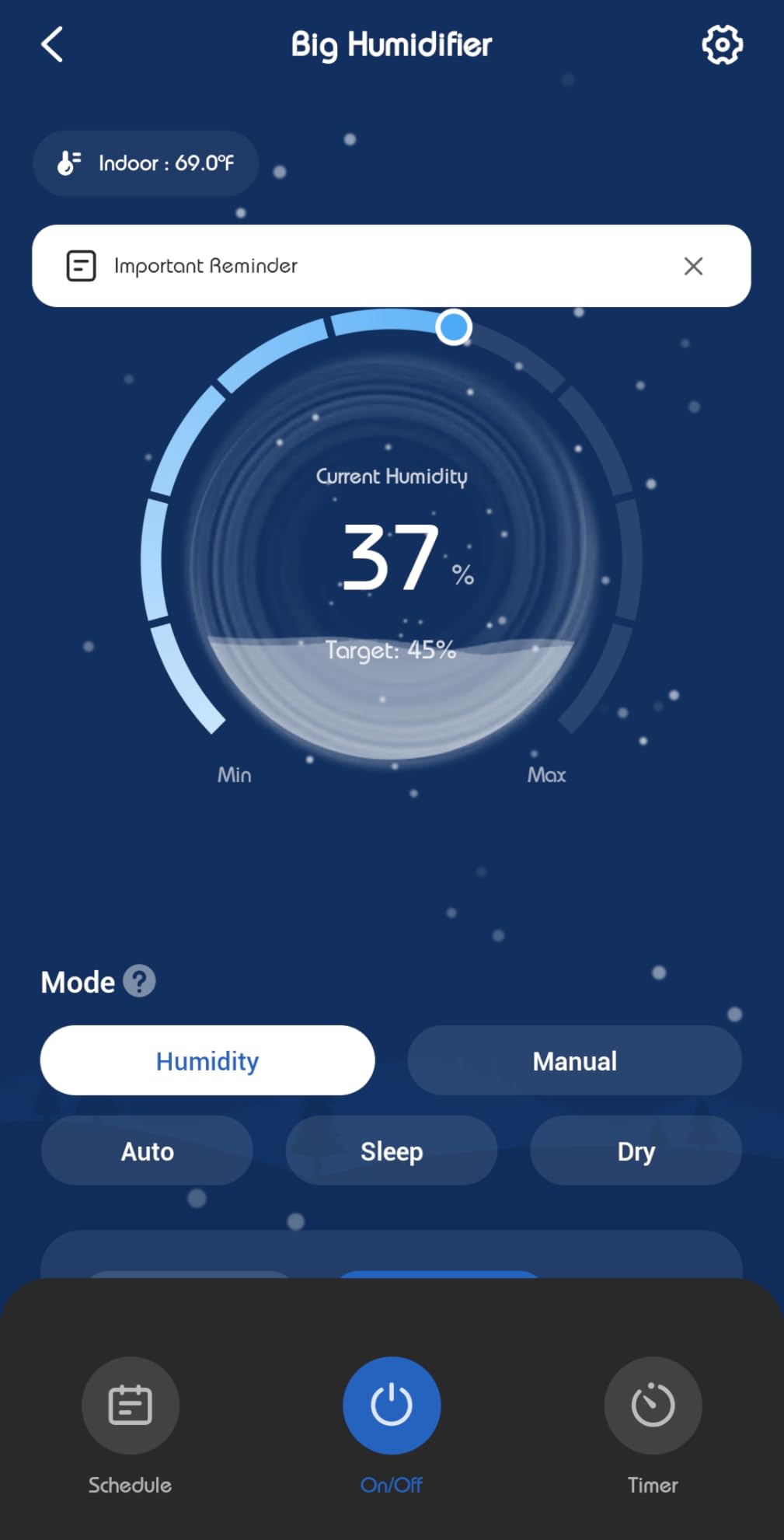784x1540 pixels.
Task: Go back using the top-left arrow
Action: point(52,44)
